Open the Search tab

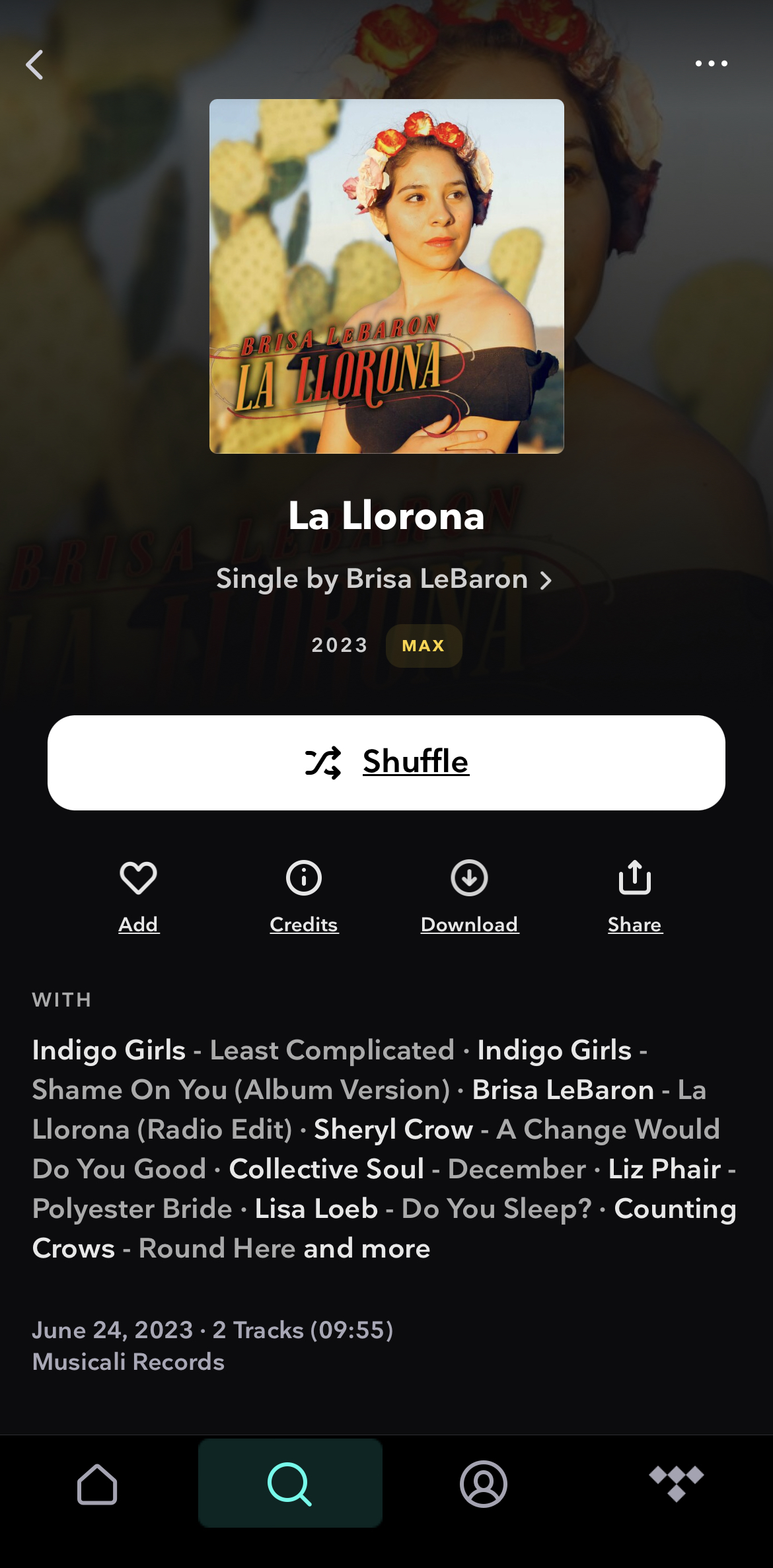tap(290, 1483)
